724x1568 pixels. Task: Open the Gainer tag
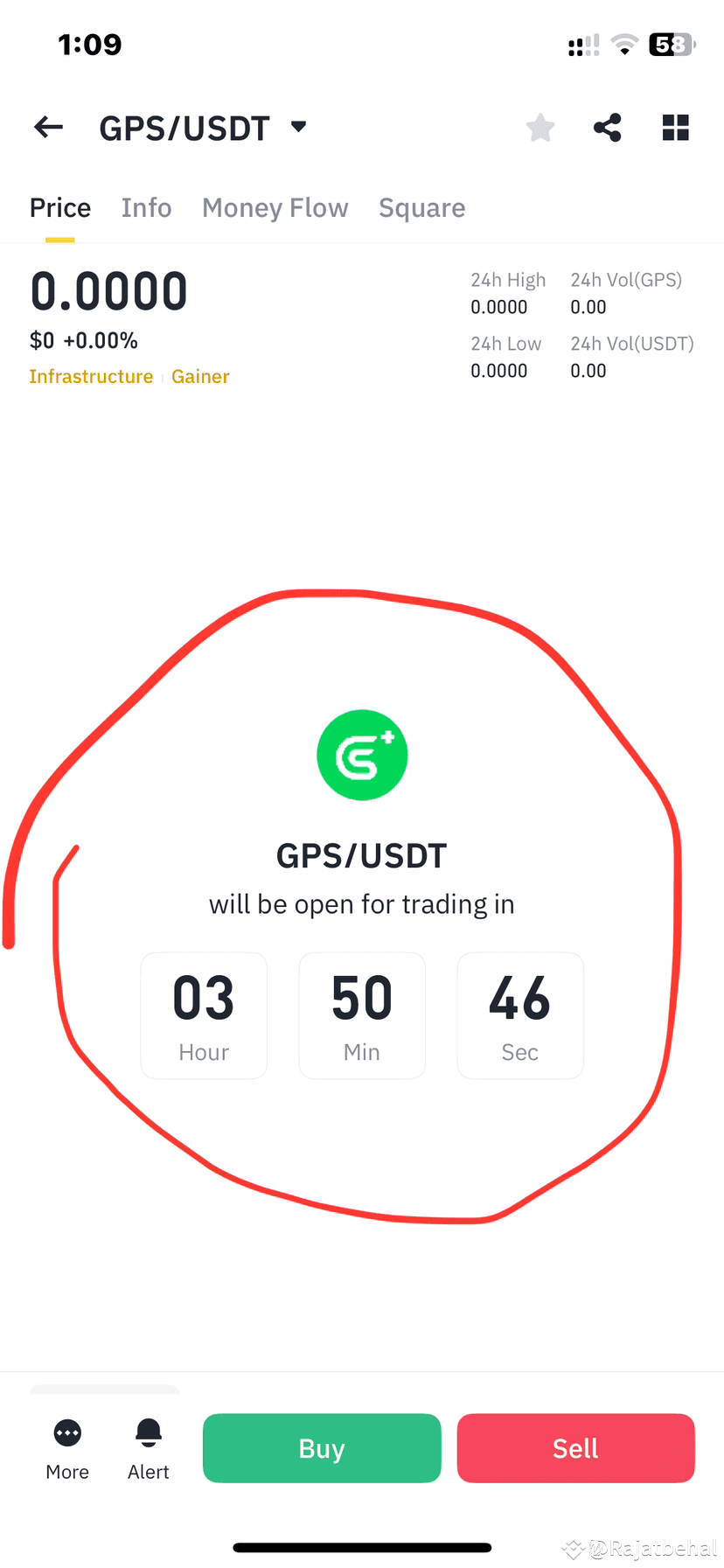click(x=200, y=376)
